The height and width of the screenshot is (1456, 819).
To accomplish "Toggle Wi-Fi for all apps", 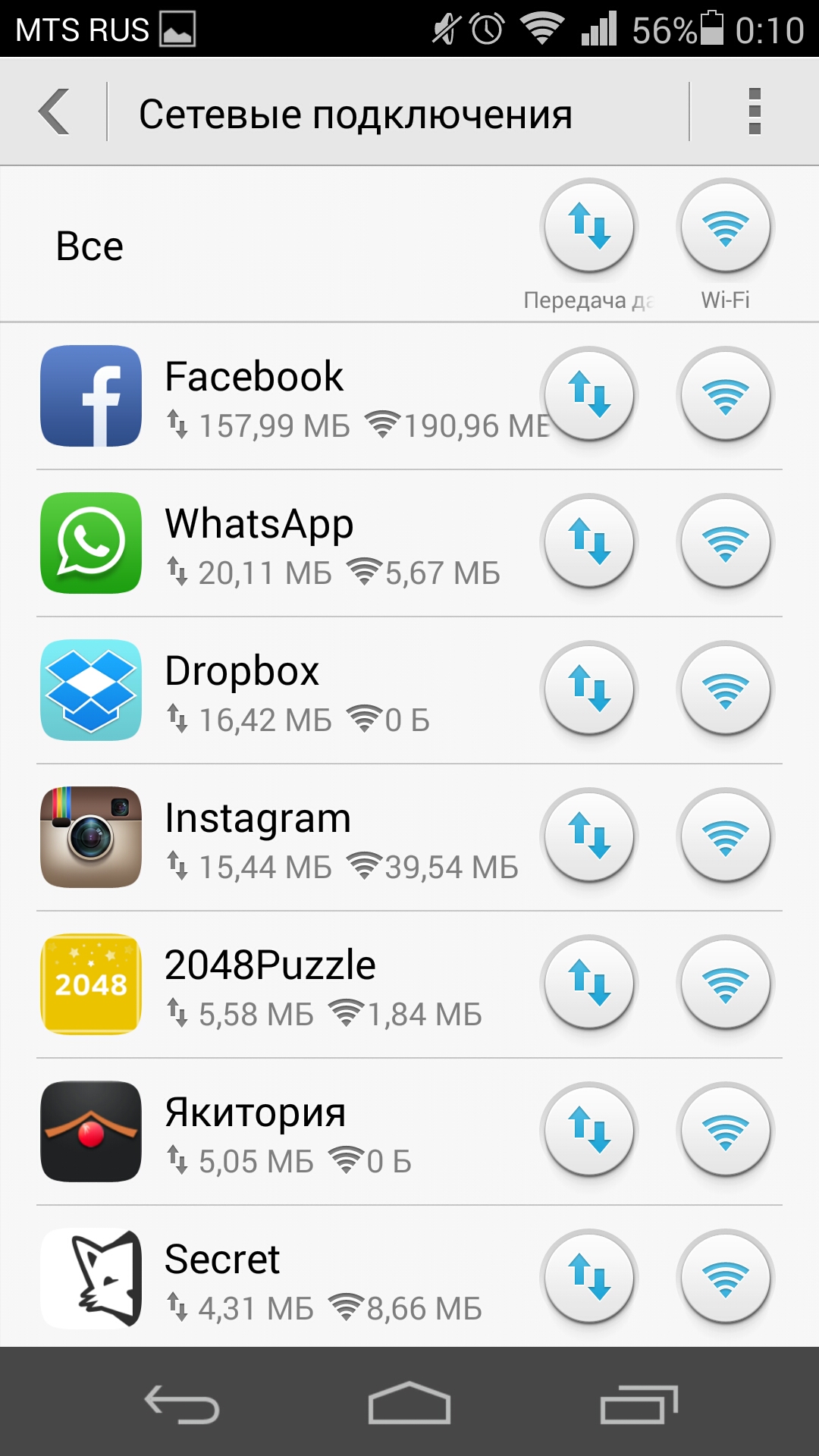I will click(x=726, y=227).
